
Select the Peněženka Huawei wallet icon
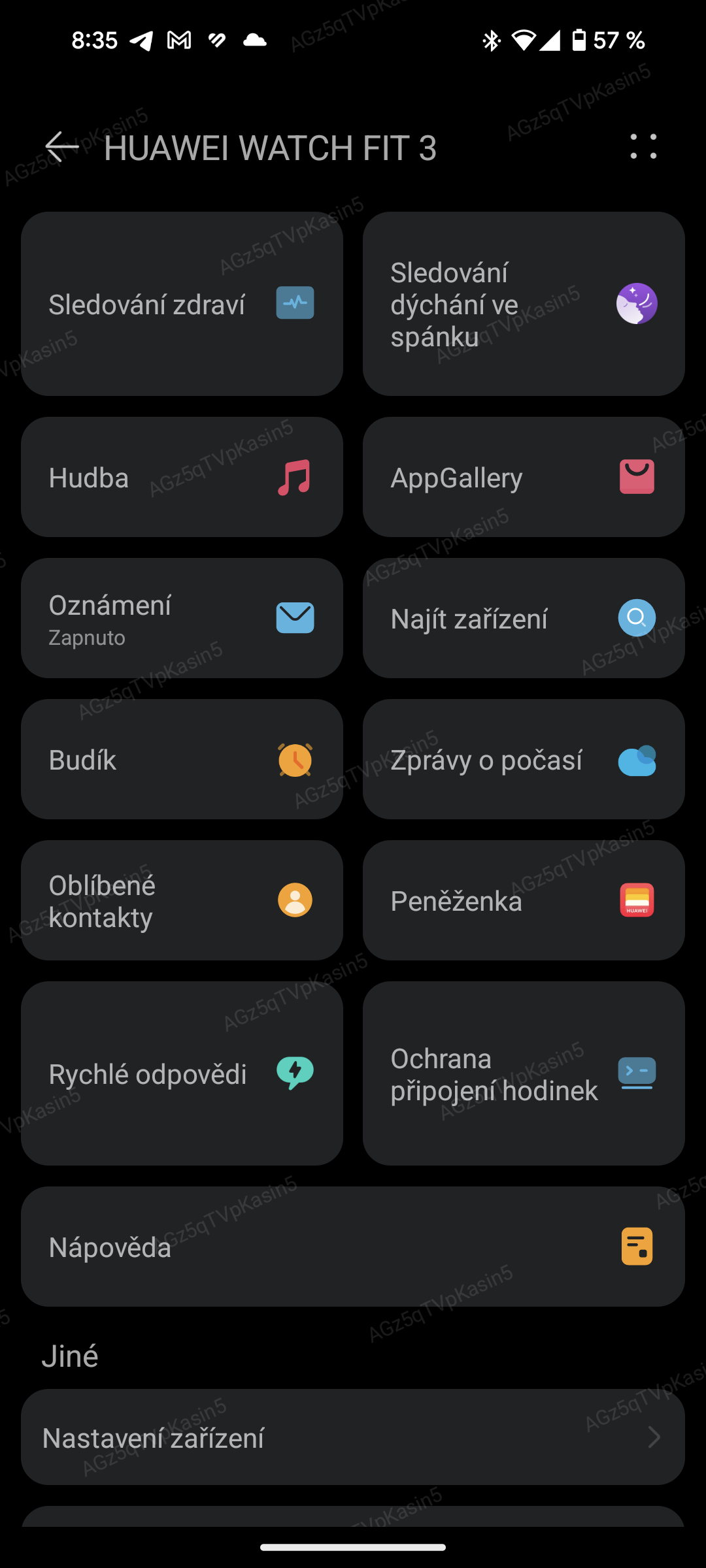point(637,900)
